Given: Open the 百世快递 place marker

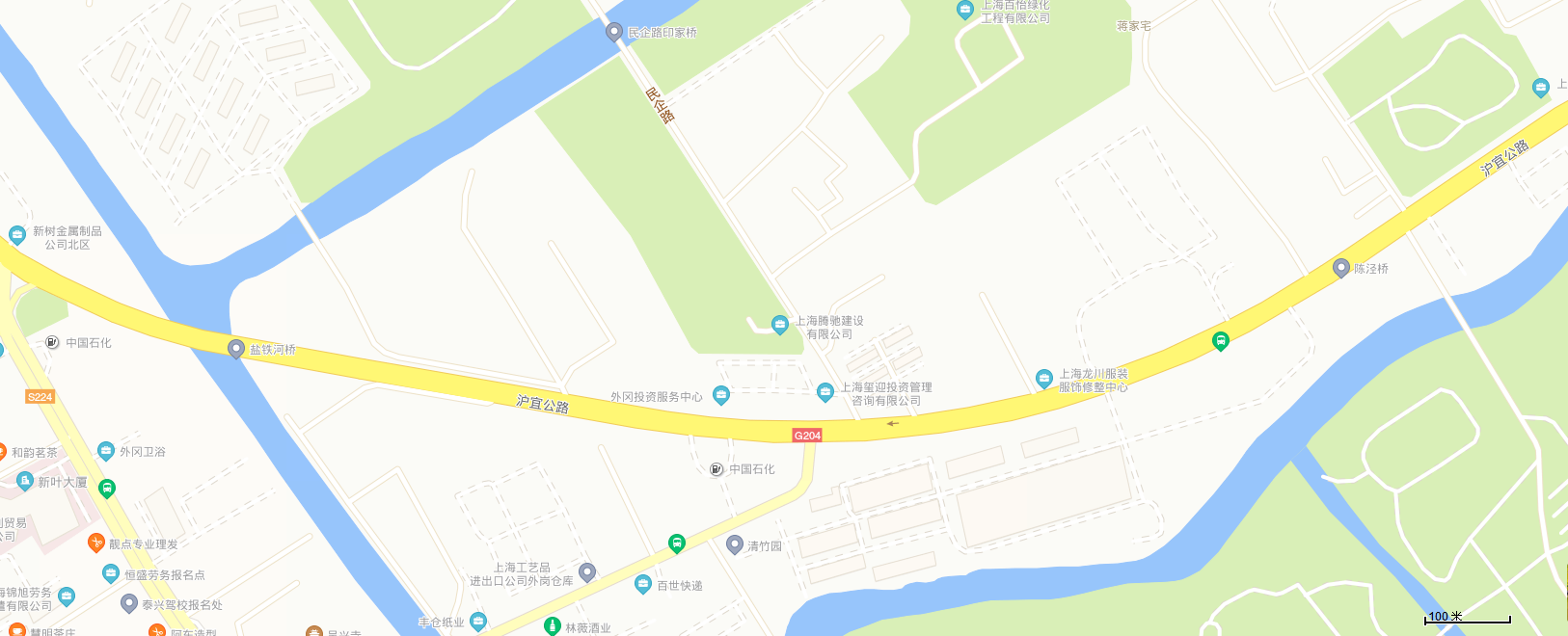Looking at the screenshot, I should [643, 584].
